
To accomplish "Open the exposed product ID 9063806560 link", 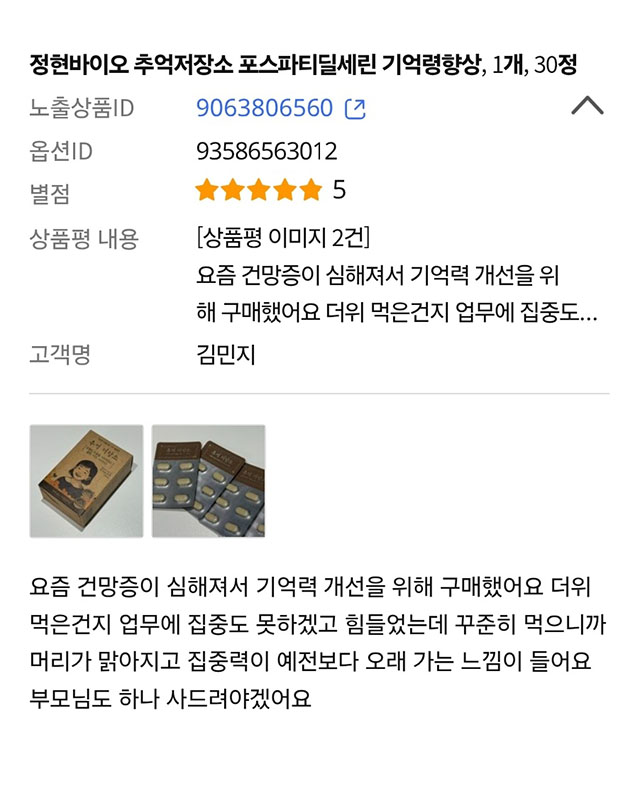I will tap(265, 108).
